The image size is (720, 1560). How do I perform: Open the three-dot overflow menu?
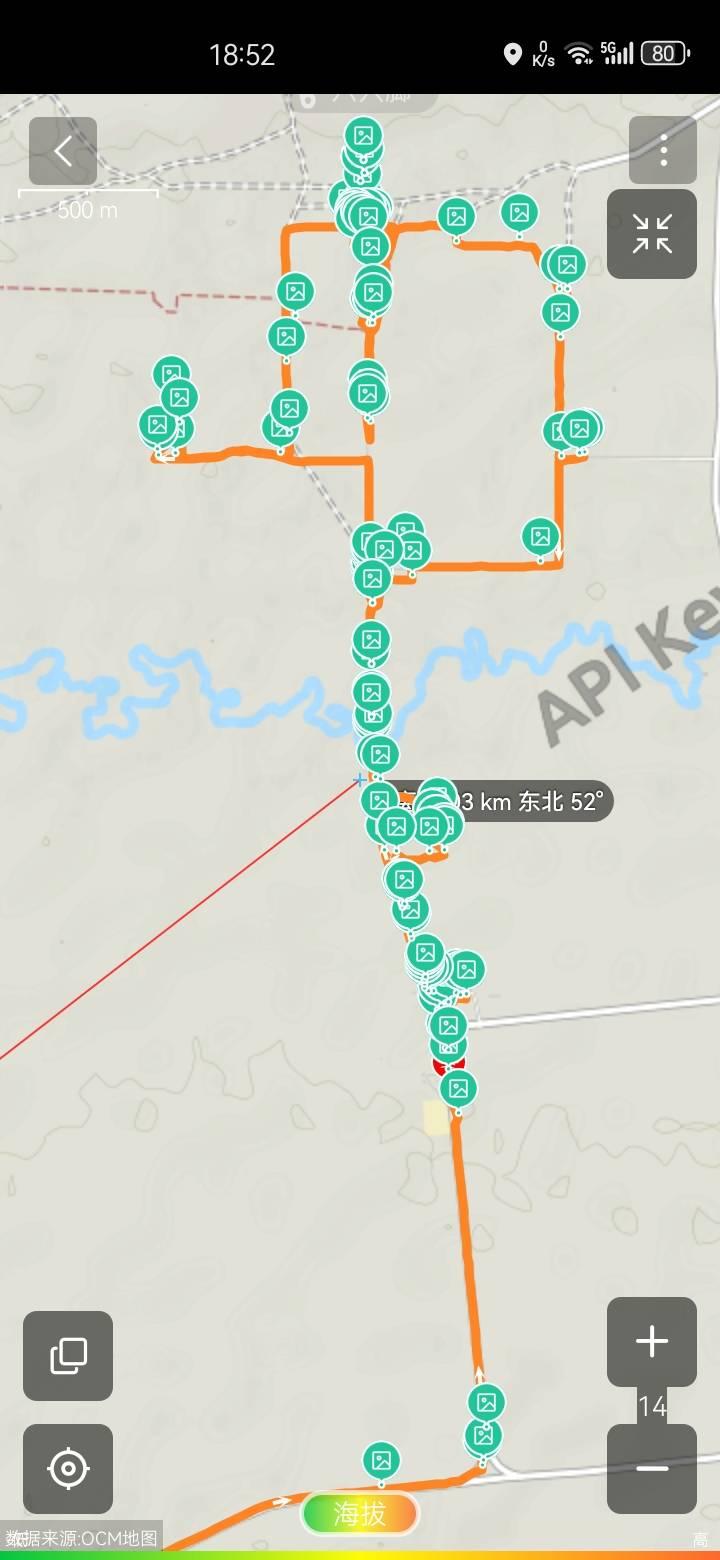click(x=662, y=151)
